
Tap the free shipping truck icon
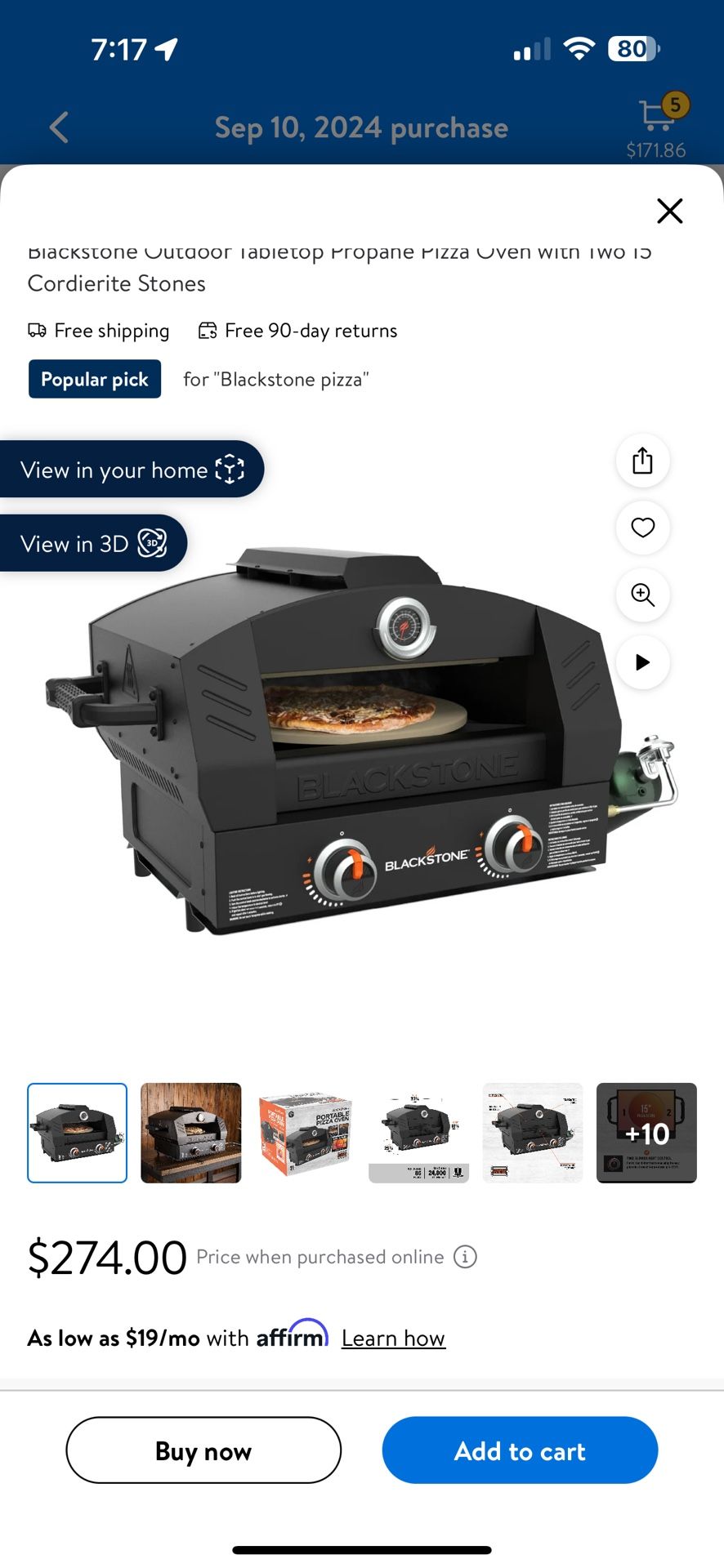36,330
